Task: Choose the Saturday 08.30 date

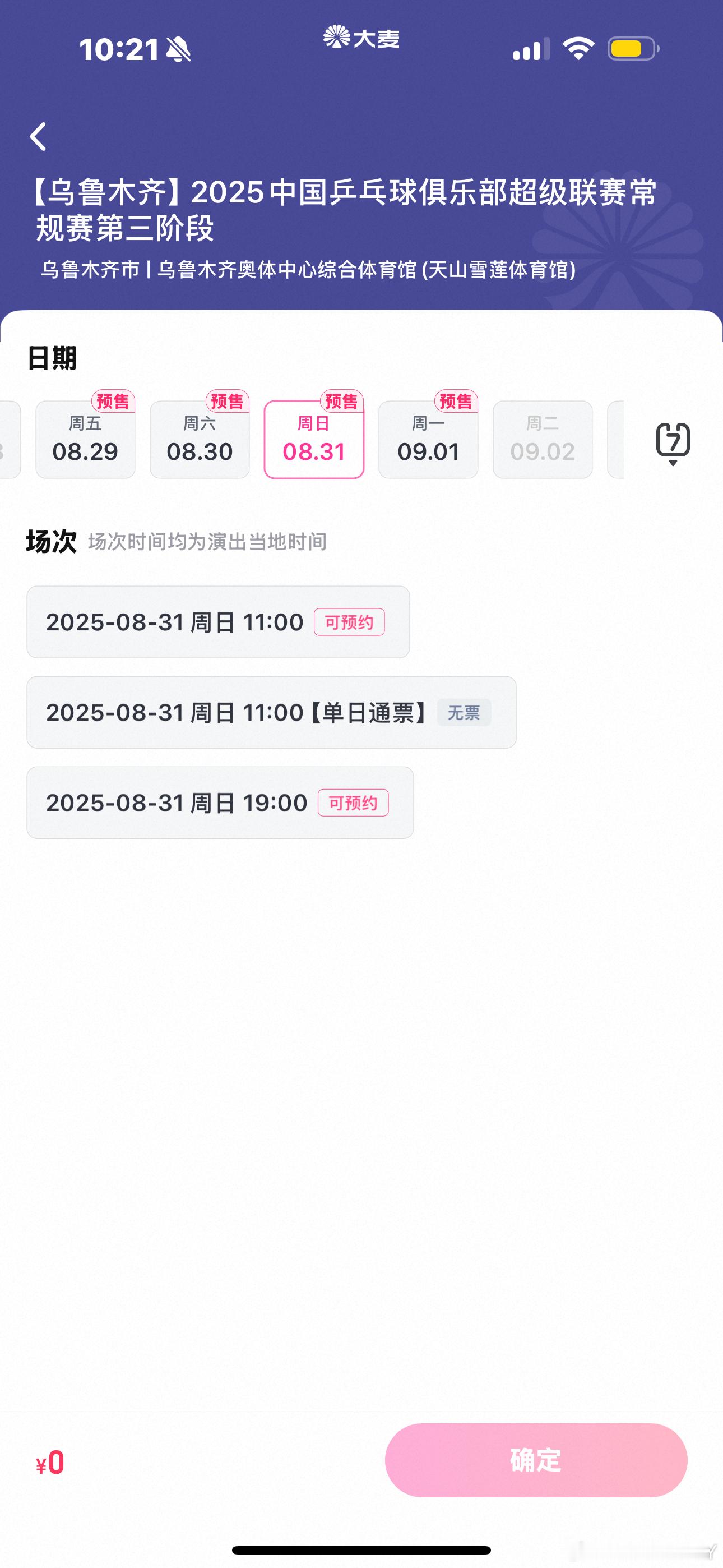Action: pyautogui.click(x=200, y=439)
